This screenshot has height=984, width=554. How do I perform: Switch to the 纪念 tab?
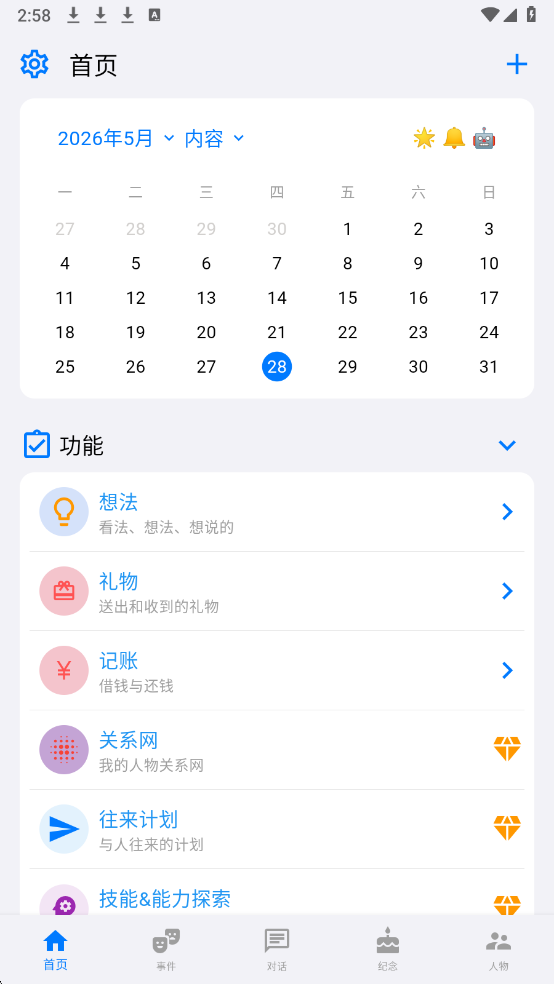tap(388, 949)
